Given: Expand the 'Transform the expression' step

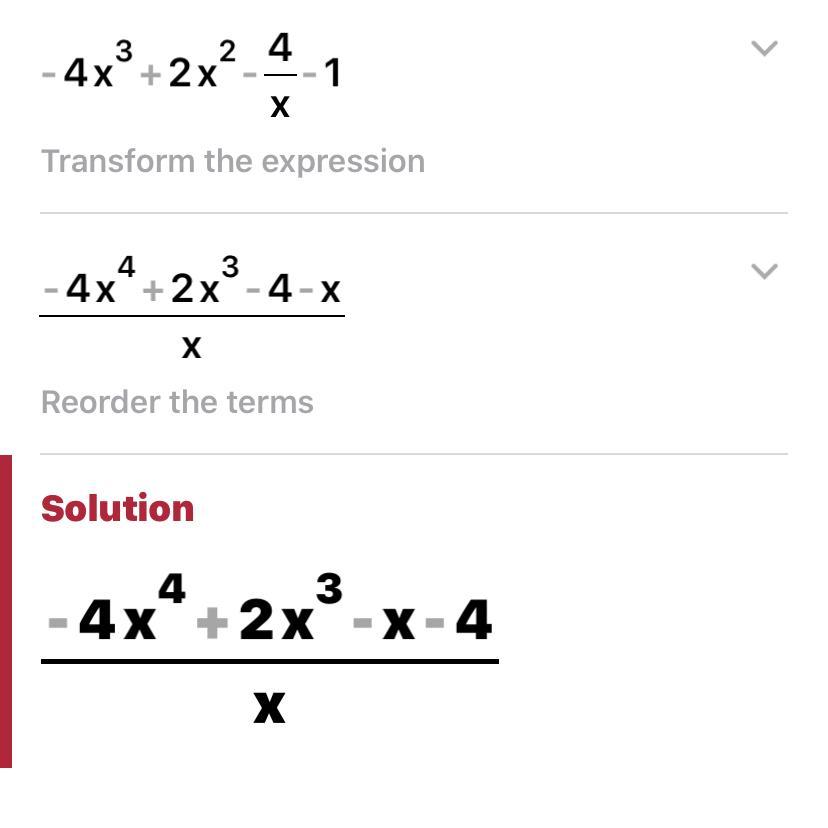Looking at the screenshot, I should 764,49.
